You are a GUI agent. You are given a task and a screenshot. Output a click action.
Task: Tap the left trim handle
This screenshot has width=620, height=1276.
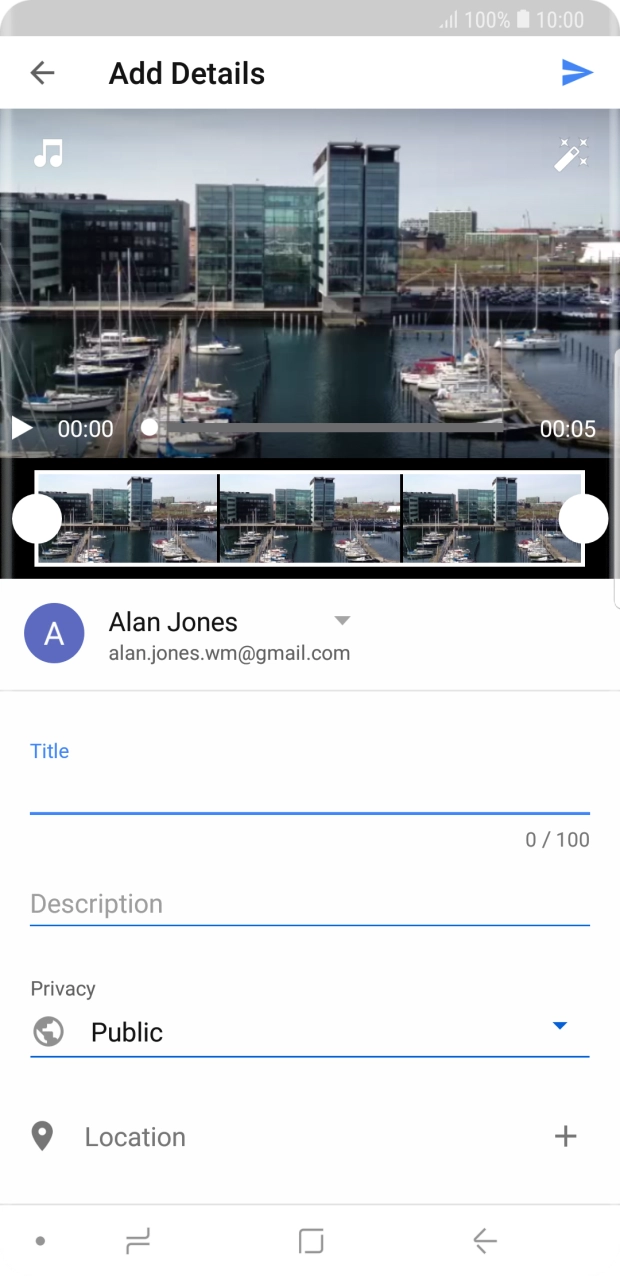[x=37, y=519]
